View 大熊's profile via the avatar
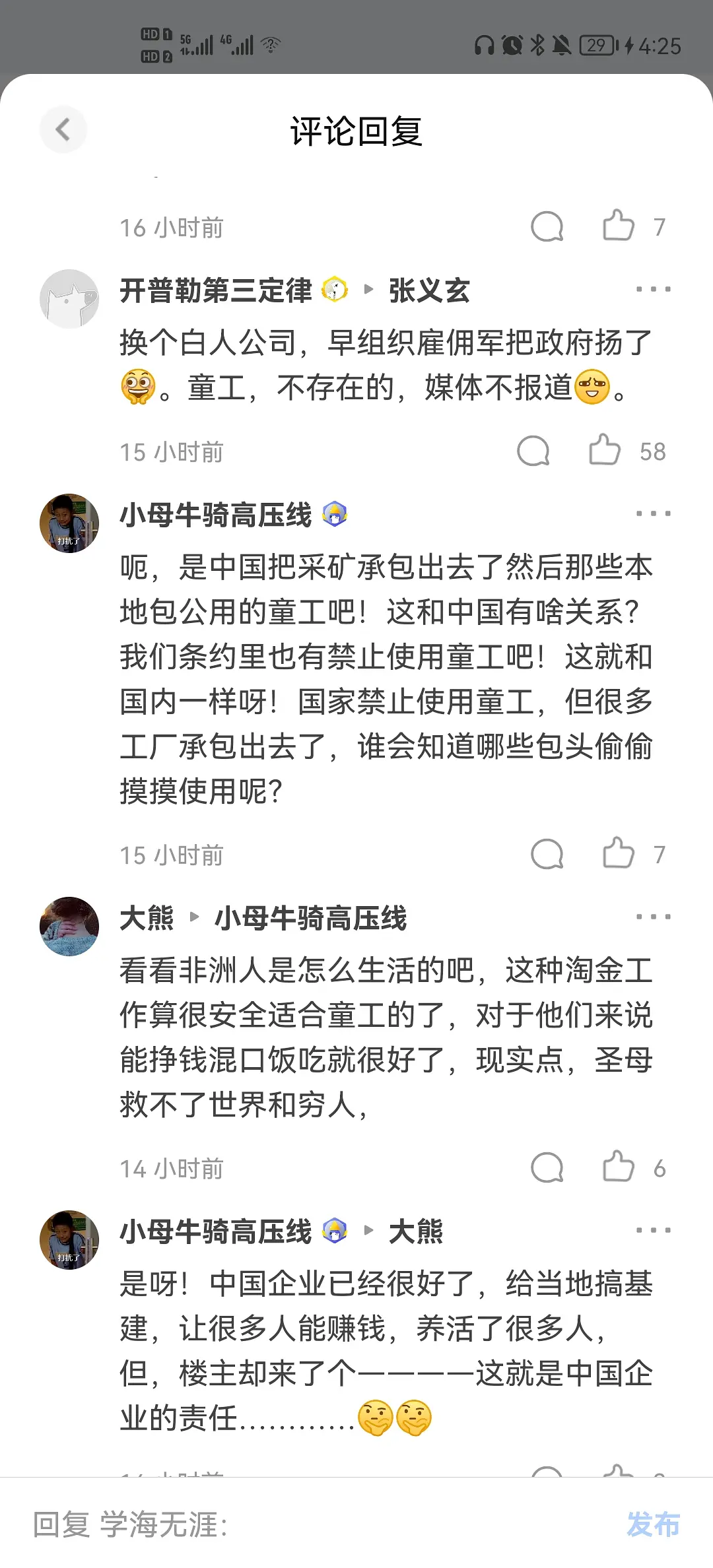 (69, 926)
